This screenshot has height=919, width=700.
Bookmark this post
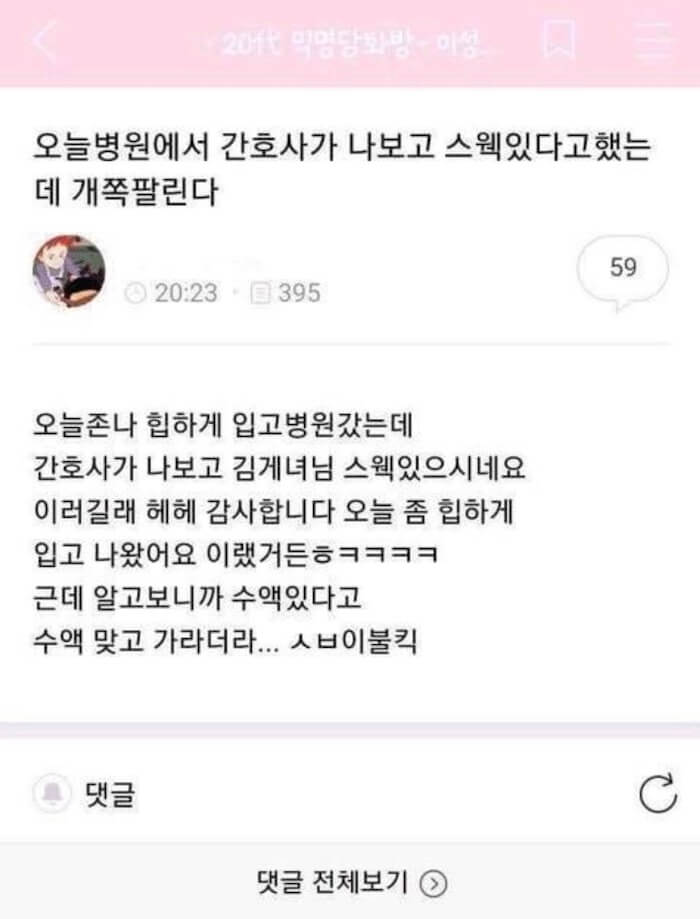point(559,42)
